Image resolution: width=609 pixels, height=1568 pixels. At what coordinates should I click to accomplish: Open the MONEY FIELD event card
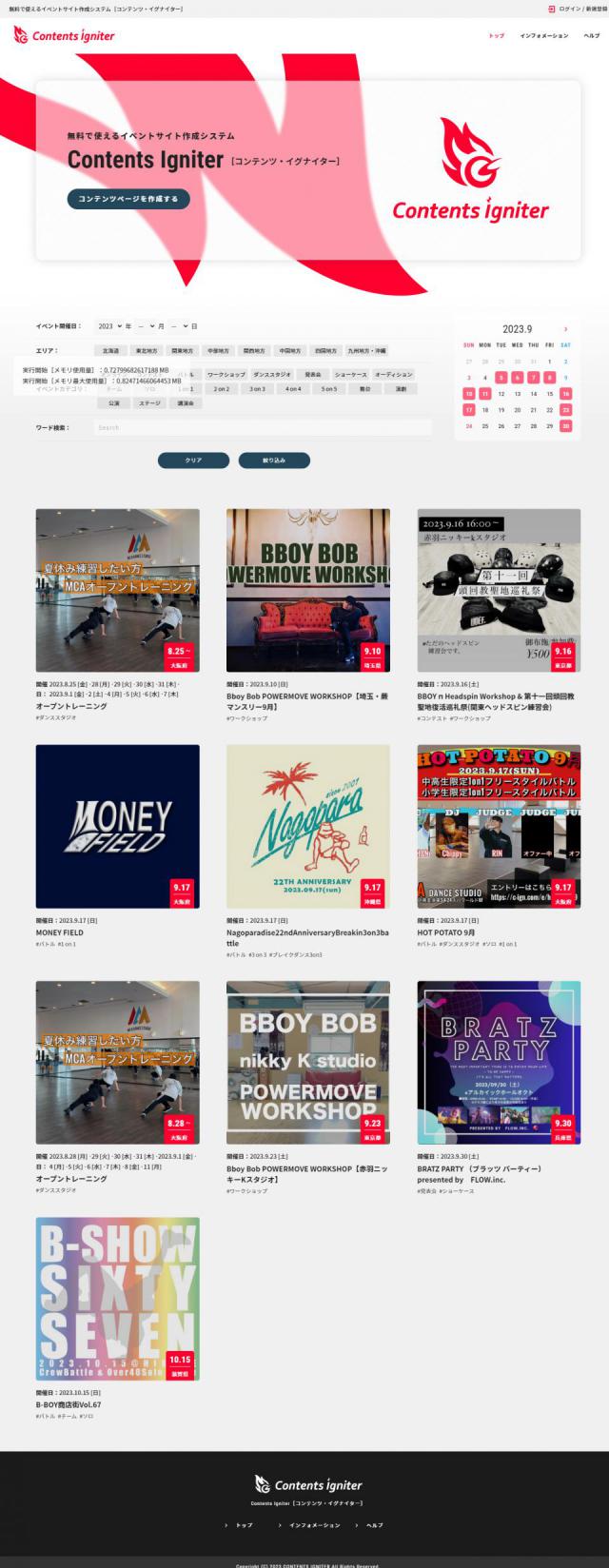click(117, 827)
